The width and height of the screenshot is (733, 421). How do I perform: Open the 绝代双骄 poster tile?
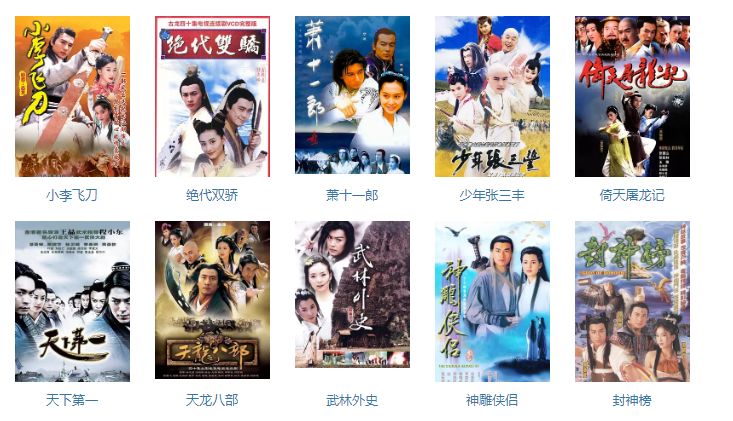pos(212,96)
